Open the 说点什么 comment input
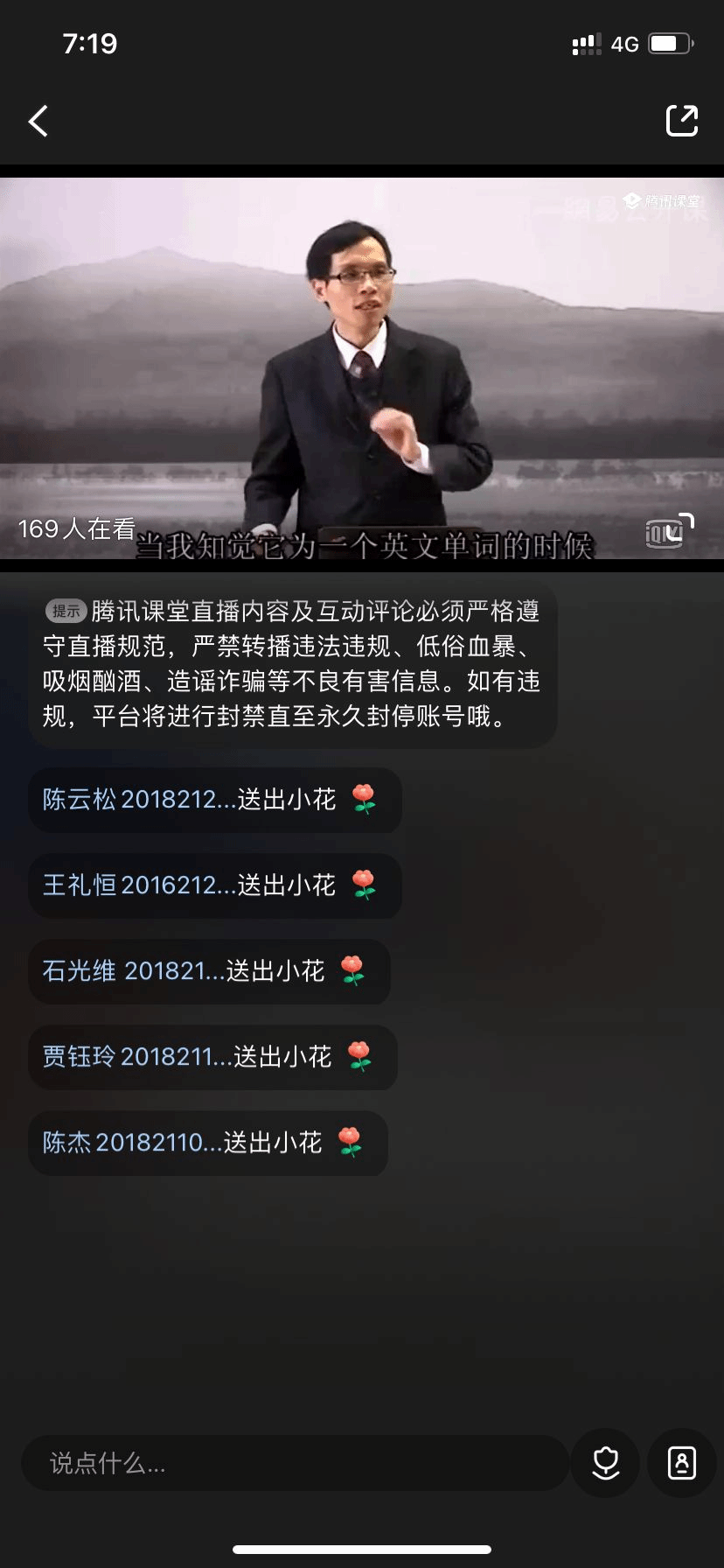Image resolution: width=724 pixels, height=1568 pixels. pos(296,1463)
